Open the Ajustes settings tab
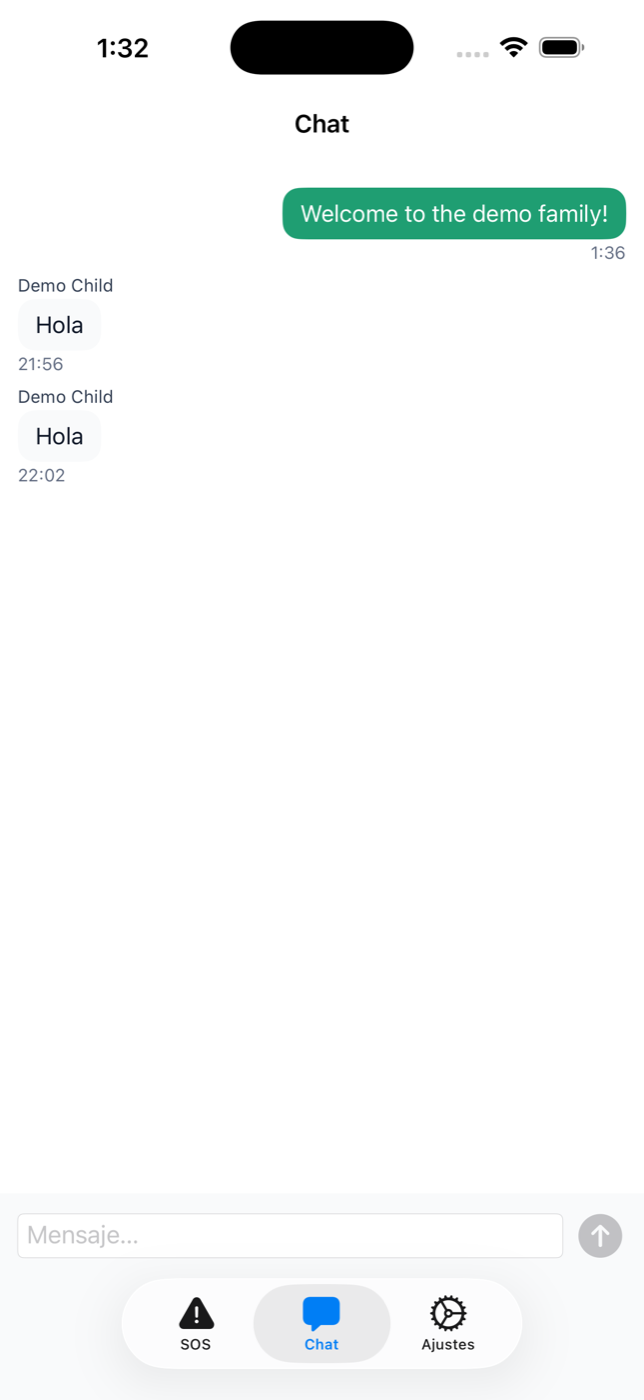The height and width of the screenshot is (1400, 644). pos(448,1324)
